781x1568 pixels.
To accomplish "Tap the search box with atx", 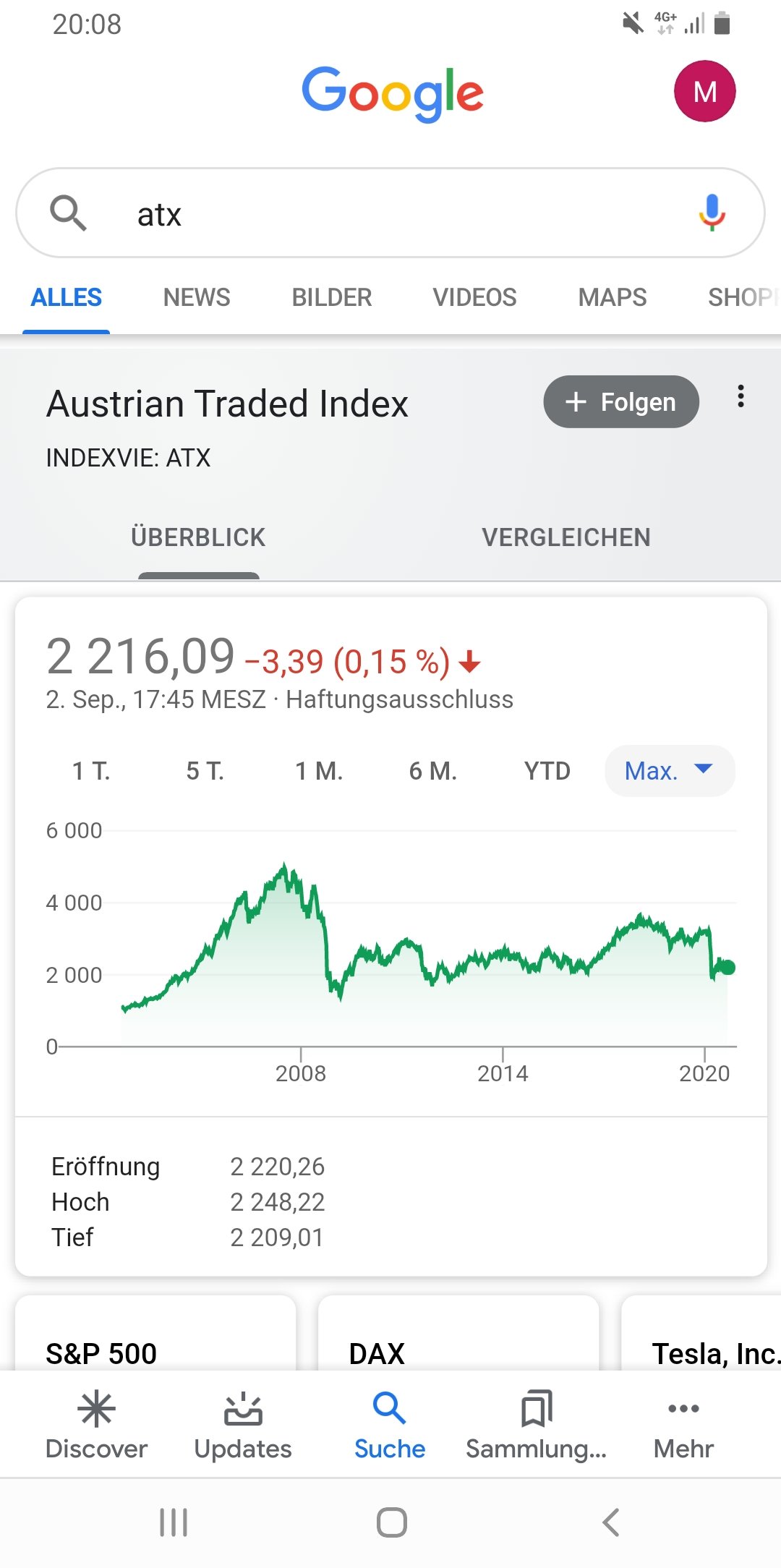I will point(390,213).
